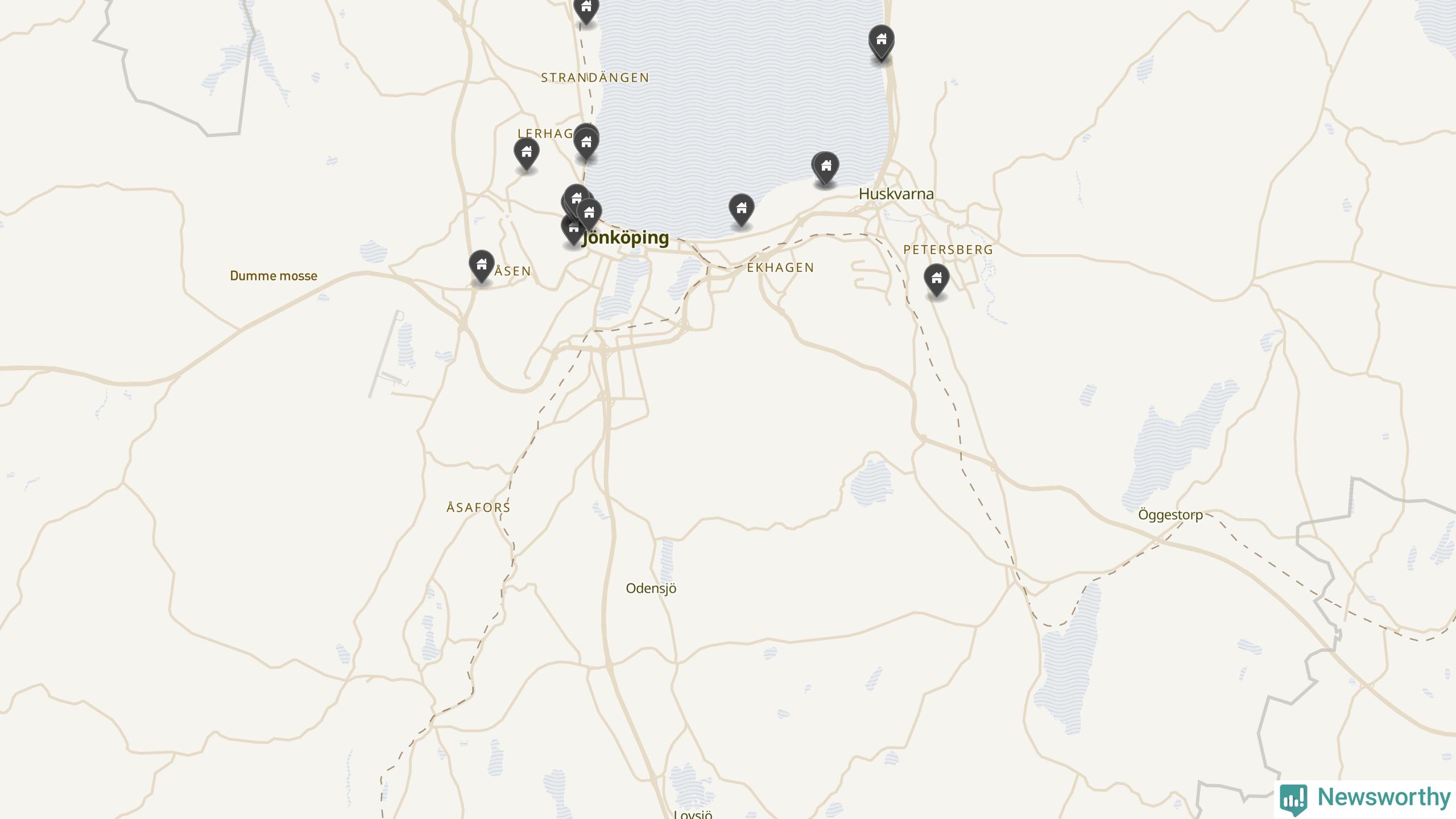Screen dimensions: 1456x819
Task: Open house marker overlapping the Lerhagen label
Action: click(586, 142)
